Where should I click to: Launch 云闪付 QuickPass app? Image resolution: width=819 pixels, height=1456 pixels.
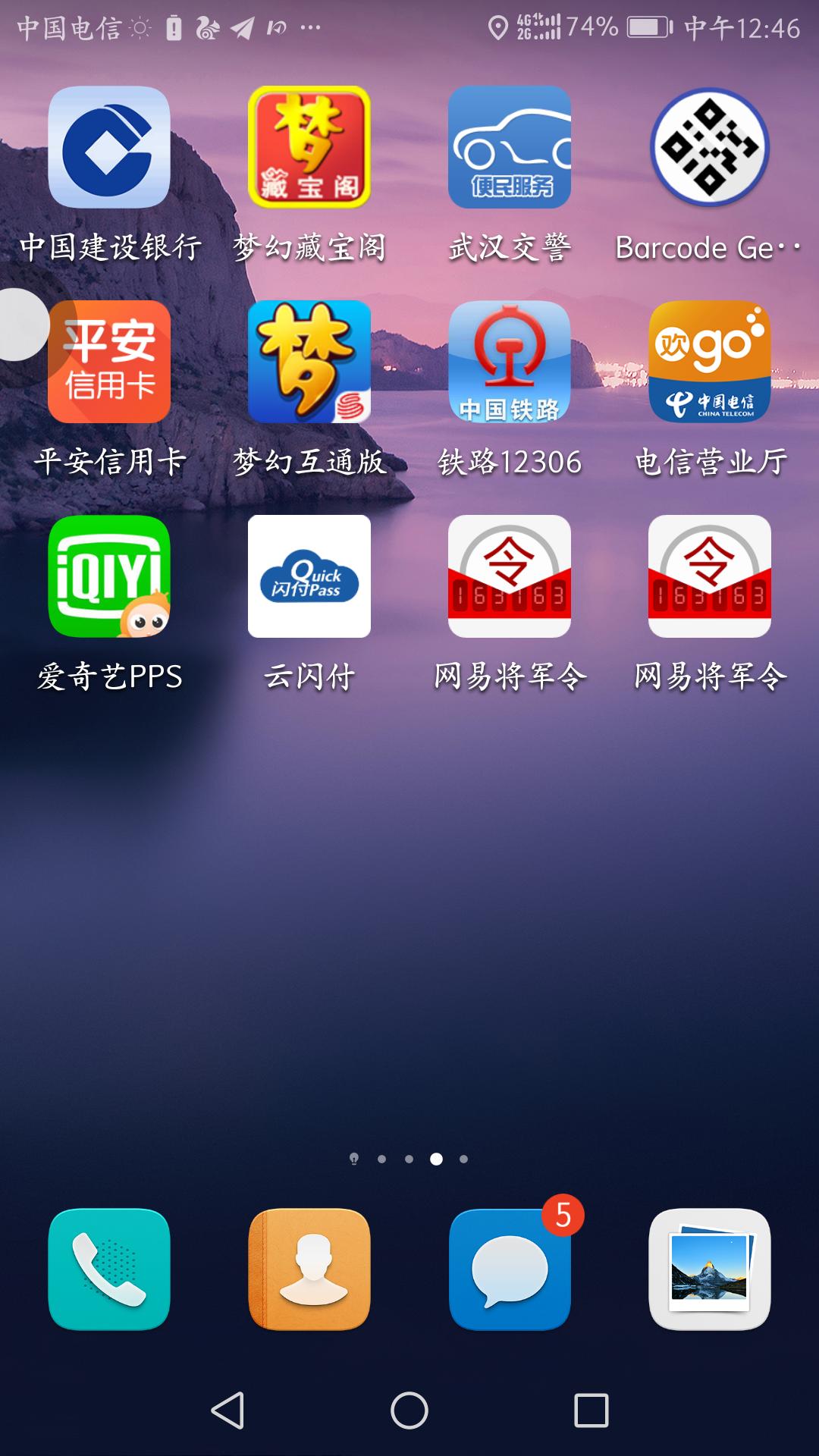click(309, 576)
